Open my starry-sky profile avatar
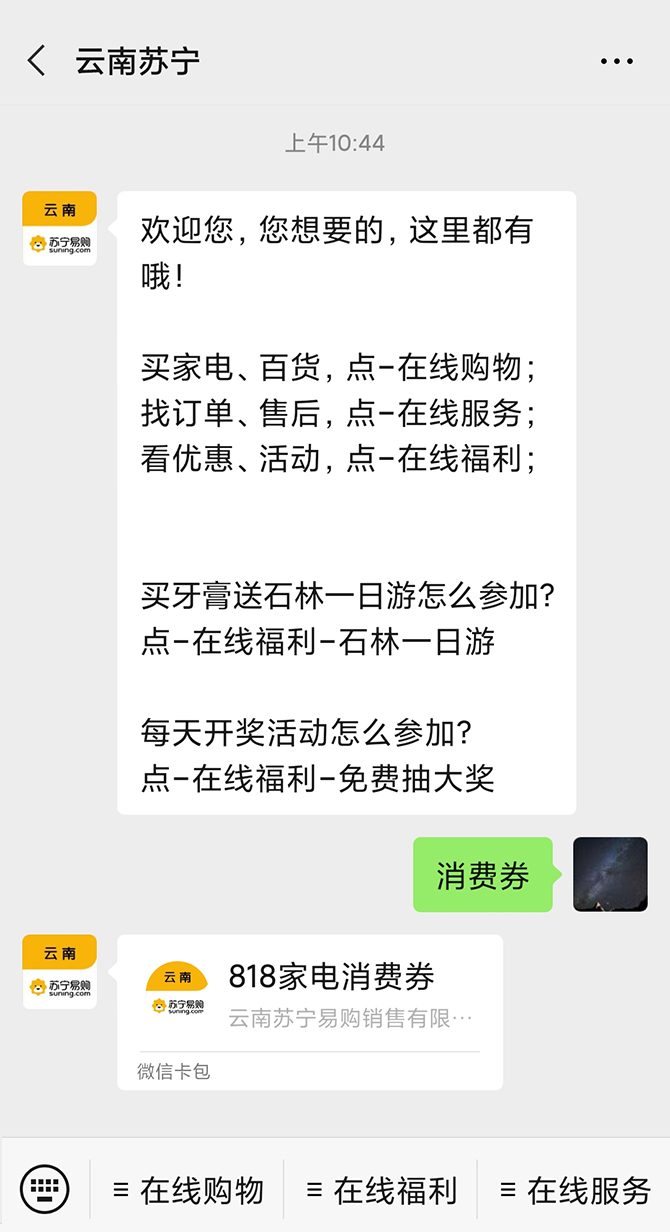Image resolution: width=670 pixels, height=1232 pixels. [x=610, y=874]
